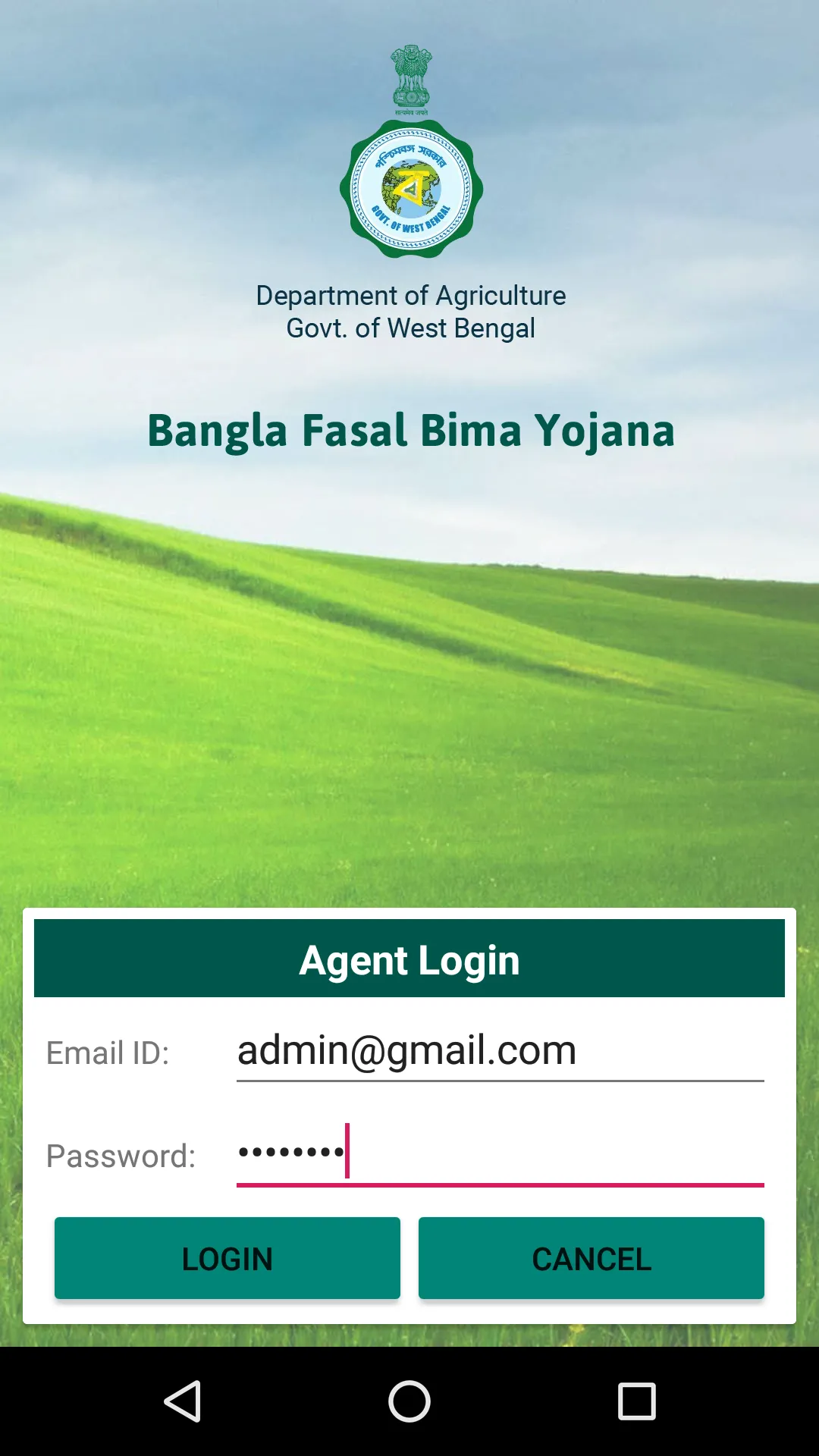The height and width of the screenshot is (1456, 819).
Task: Tap the Bangla Fasal Bima Yojana title
Action: [x=409, y=431]
